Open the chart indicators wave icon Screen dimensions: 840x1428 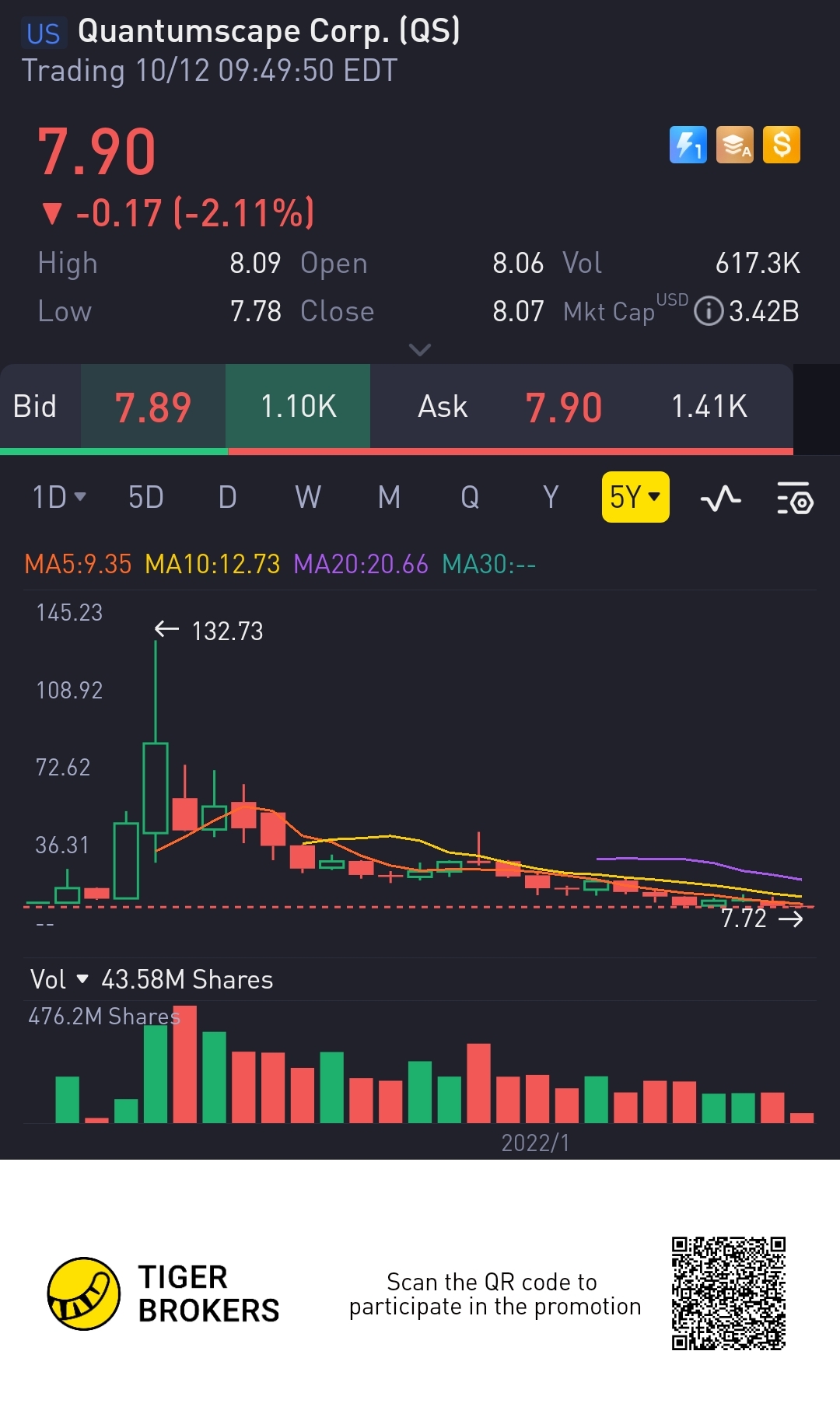click(x=720, y=499)
